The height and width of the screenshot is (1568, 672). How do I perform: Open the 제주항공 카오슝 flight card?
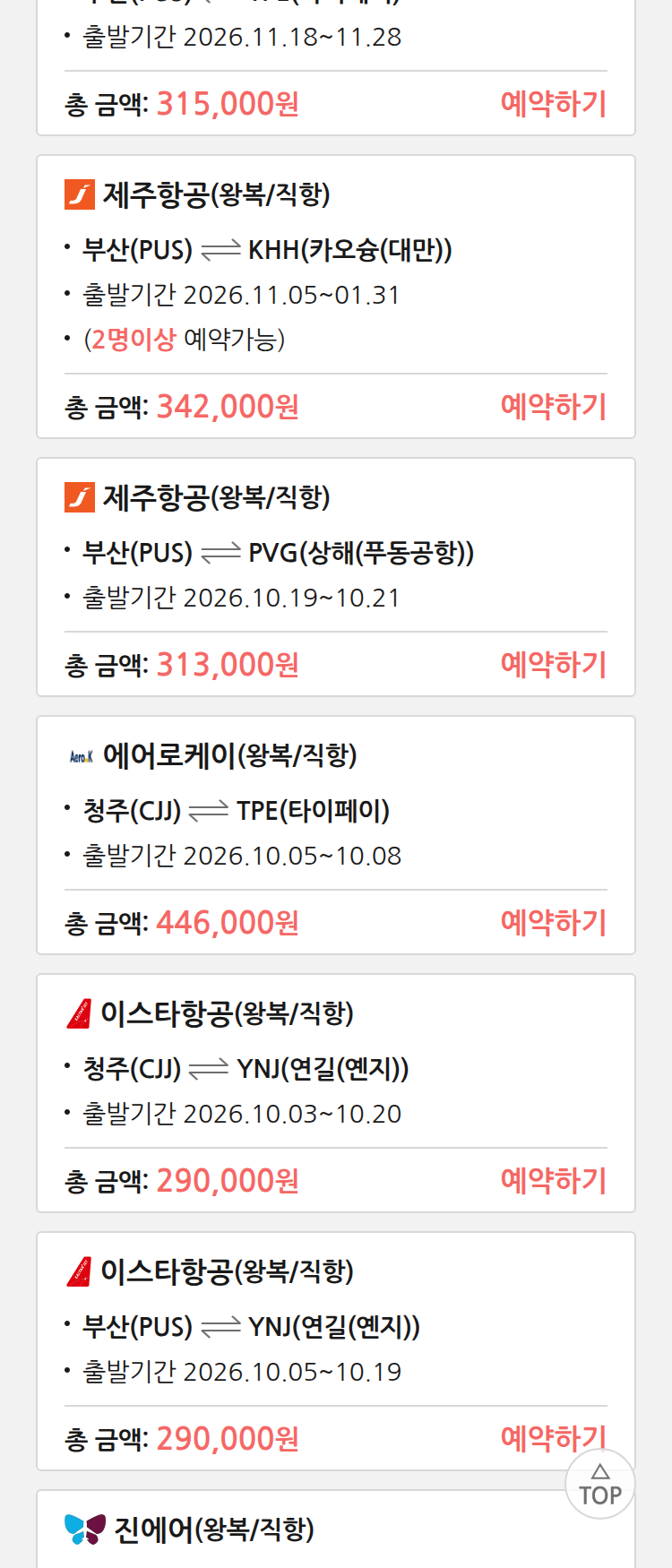pyautogui.click(x=336, y=297)
